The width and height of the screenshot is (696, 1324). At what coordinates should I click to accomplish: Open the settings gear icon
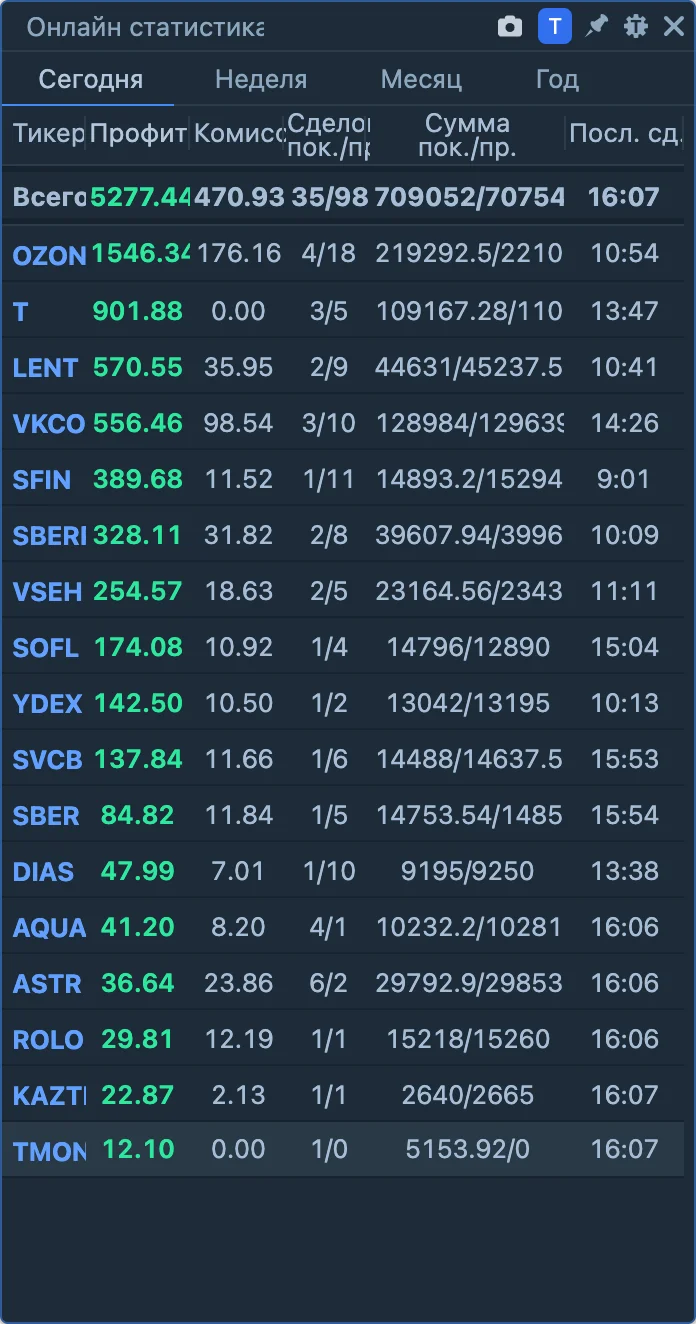point(636,27)
